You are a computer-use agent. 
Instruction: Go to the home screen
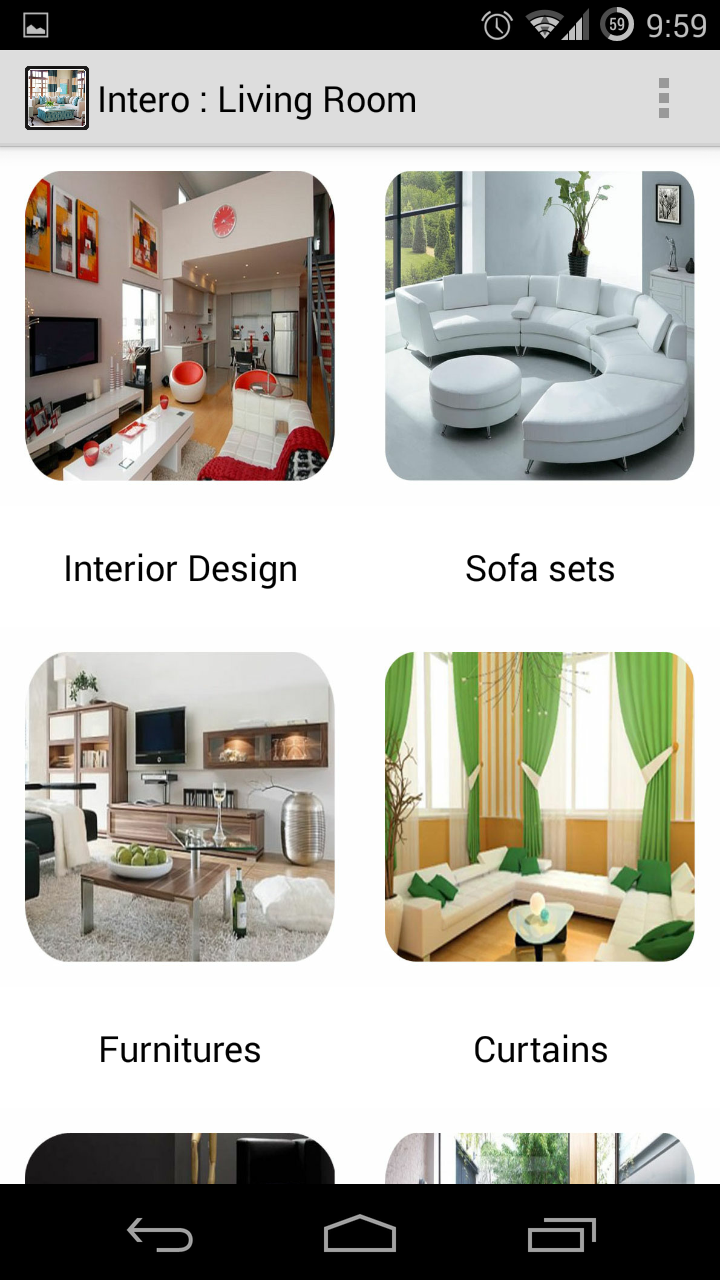[x=360, y=1236]
